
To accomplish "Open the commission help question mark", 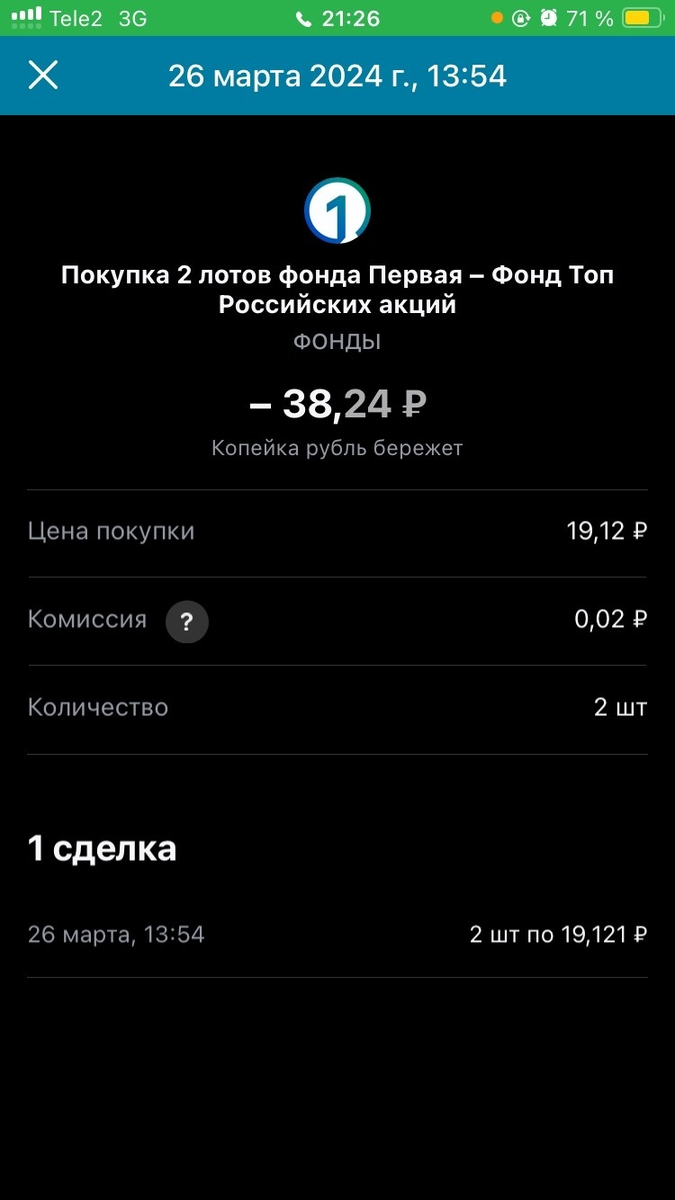I will click(187, 622).
